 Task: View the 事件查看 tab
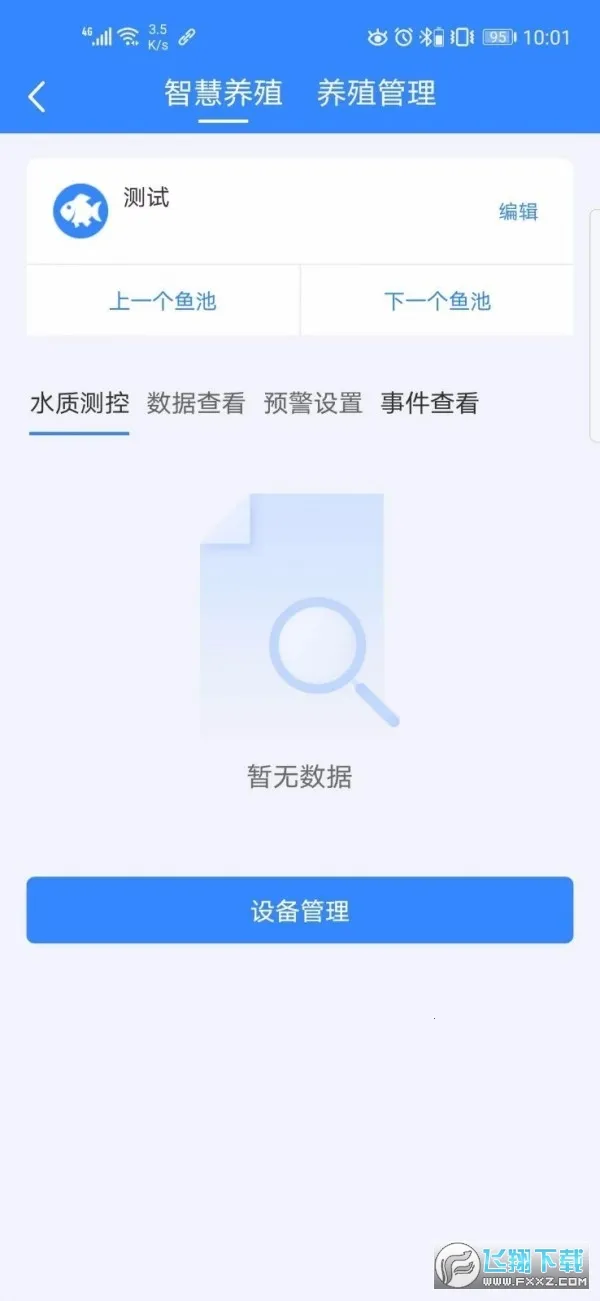[x=430, y=404]
